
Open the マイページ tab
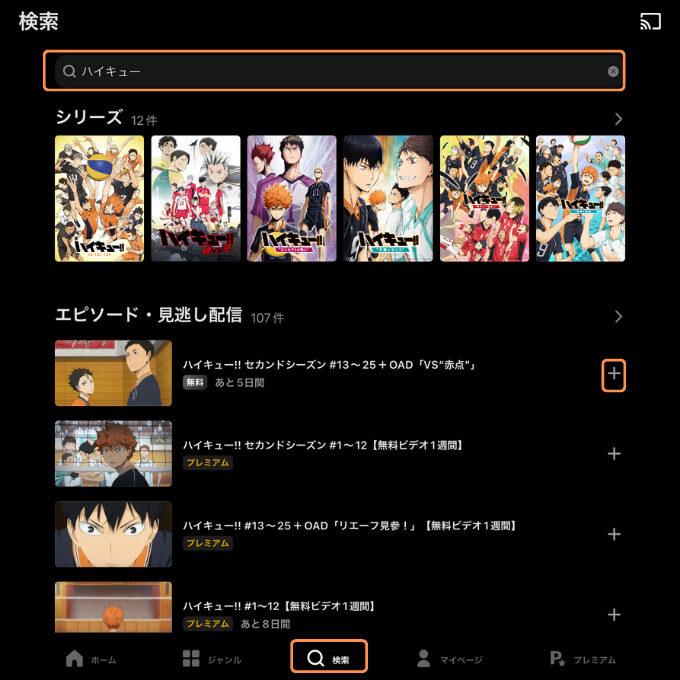coord(449,659)
